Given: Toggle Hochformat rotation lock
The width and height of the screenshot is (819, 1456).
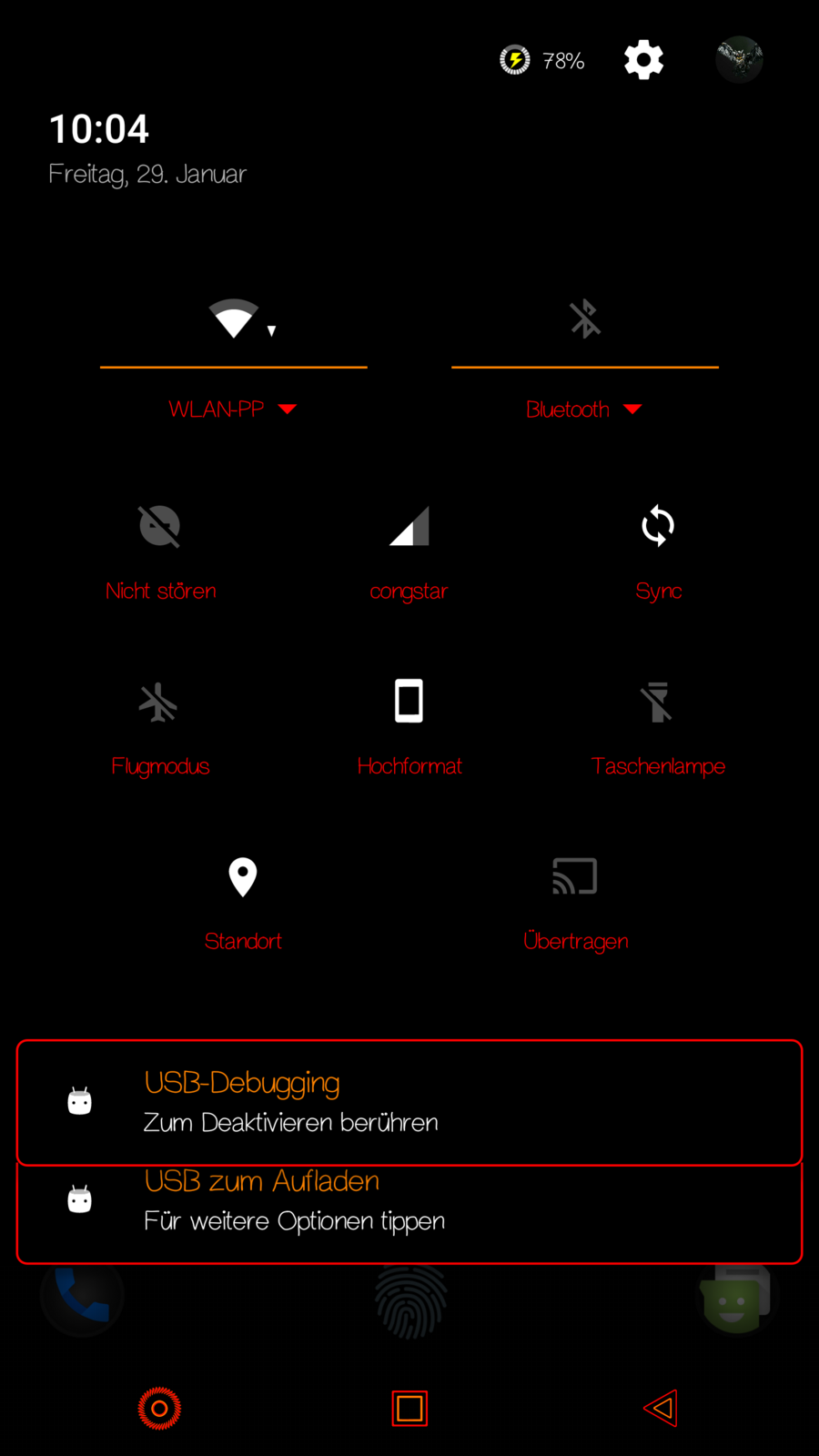Looking at the screenshot, I should (x=409, y=703).
